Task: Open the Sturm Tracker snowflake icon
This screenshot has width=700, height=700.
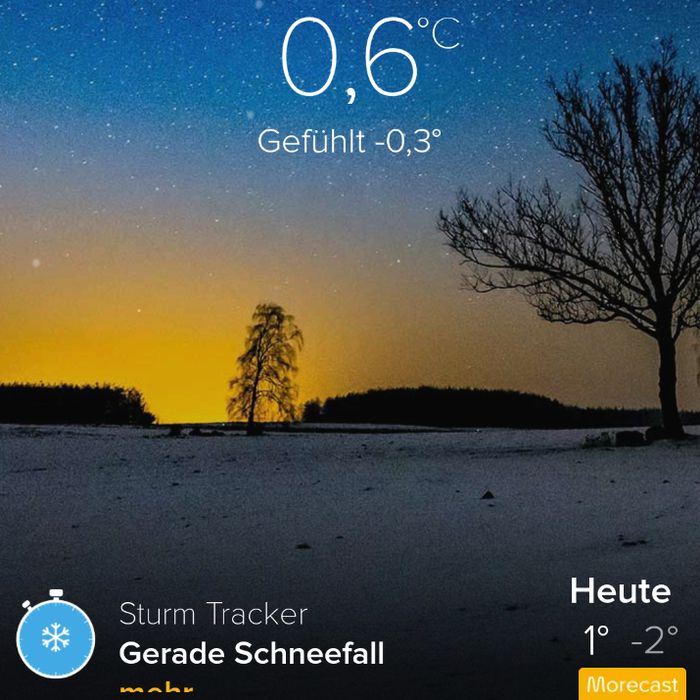Action: coord(55,634)
